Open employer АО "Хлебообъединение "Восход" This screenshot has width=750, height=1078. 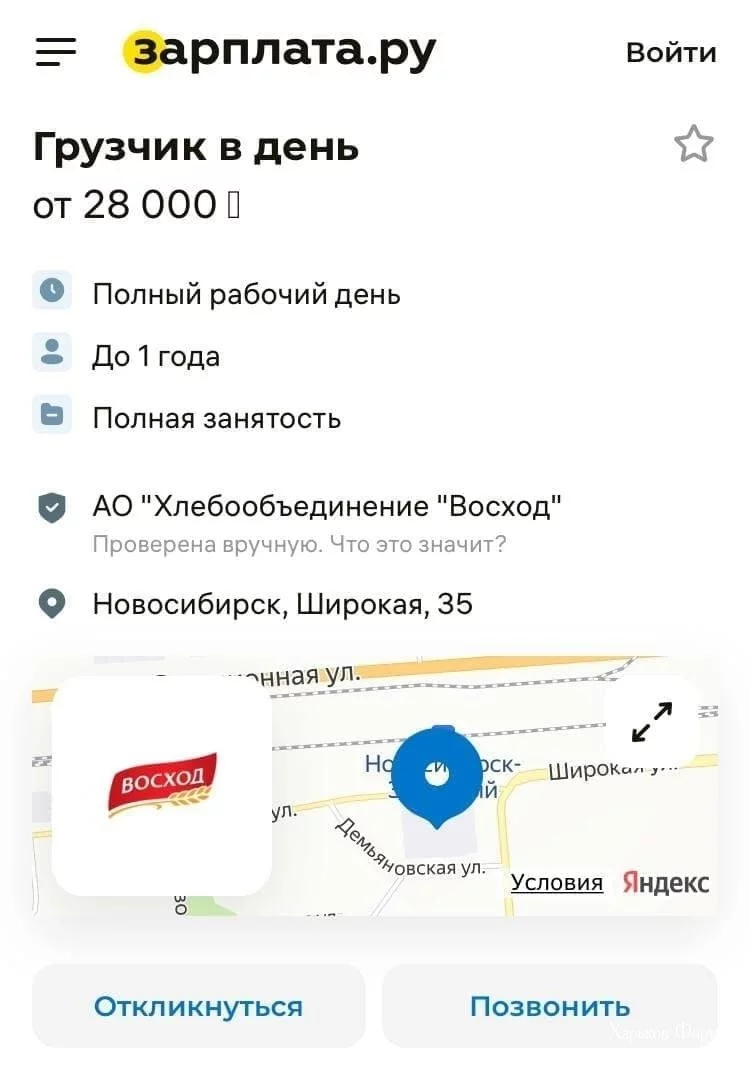coord(327,506)
